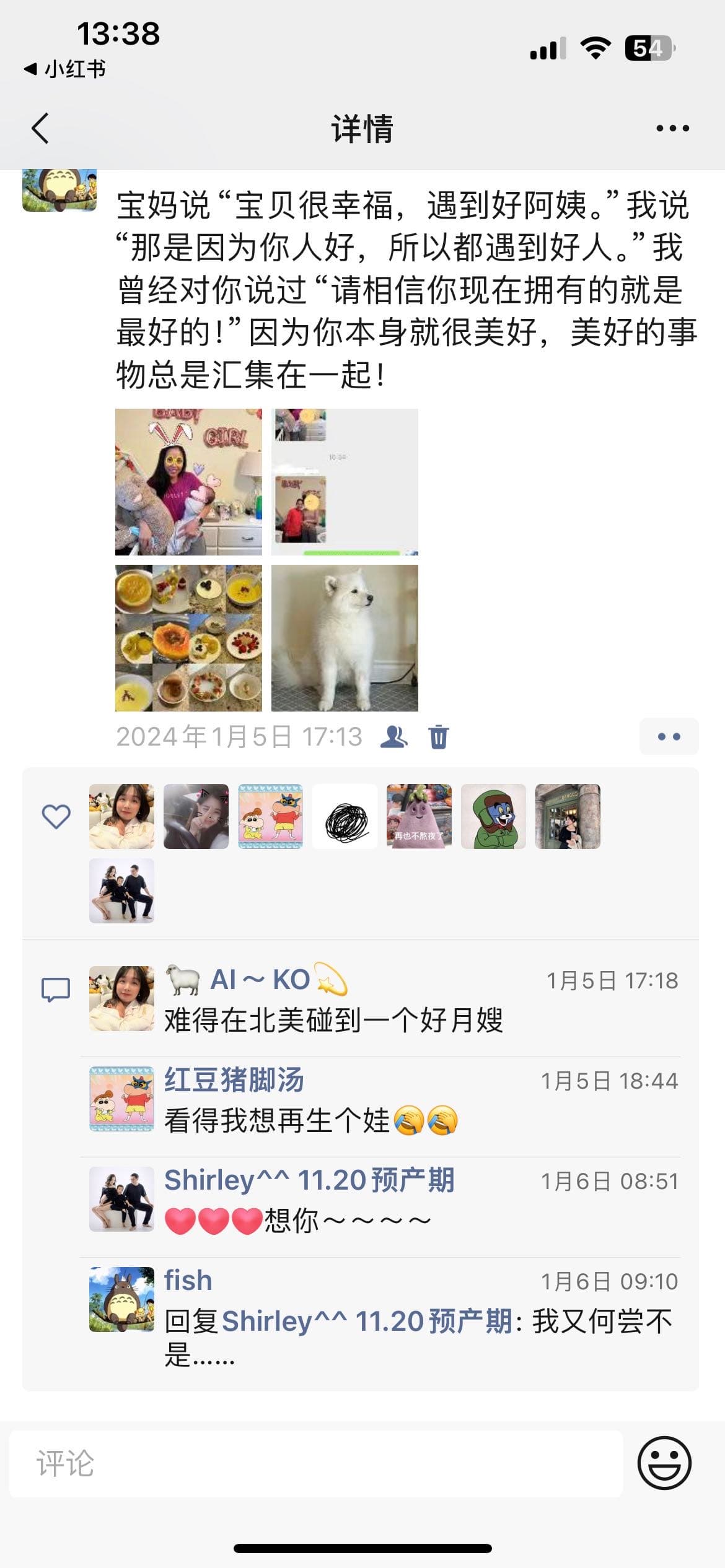The image size is (725, 1568).
Task: Open the eggplant avatar liker's profile
Action: [x=419, y=816]
